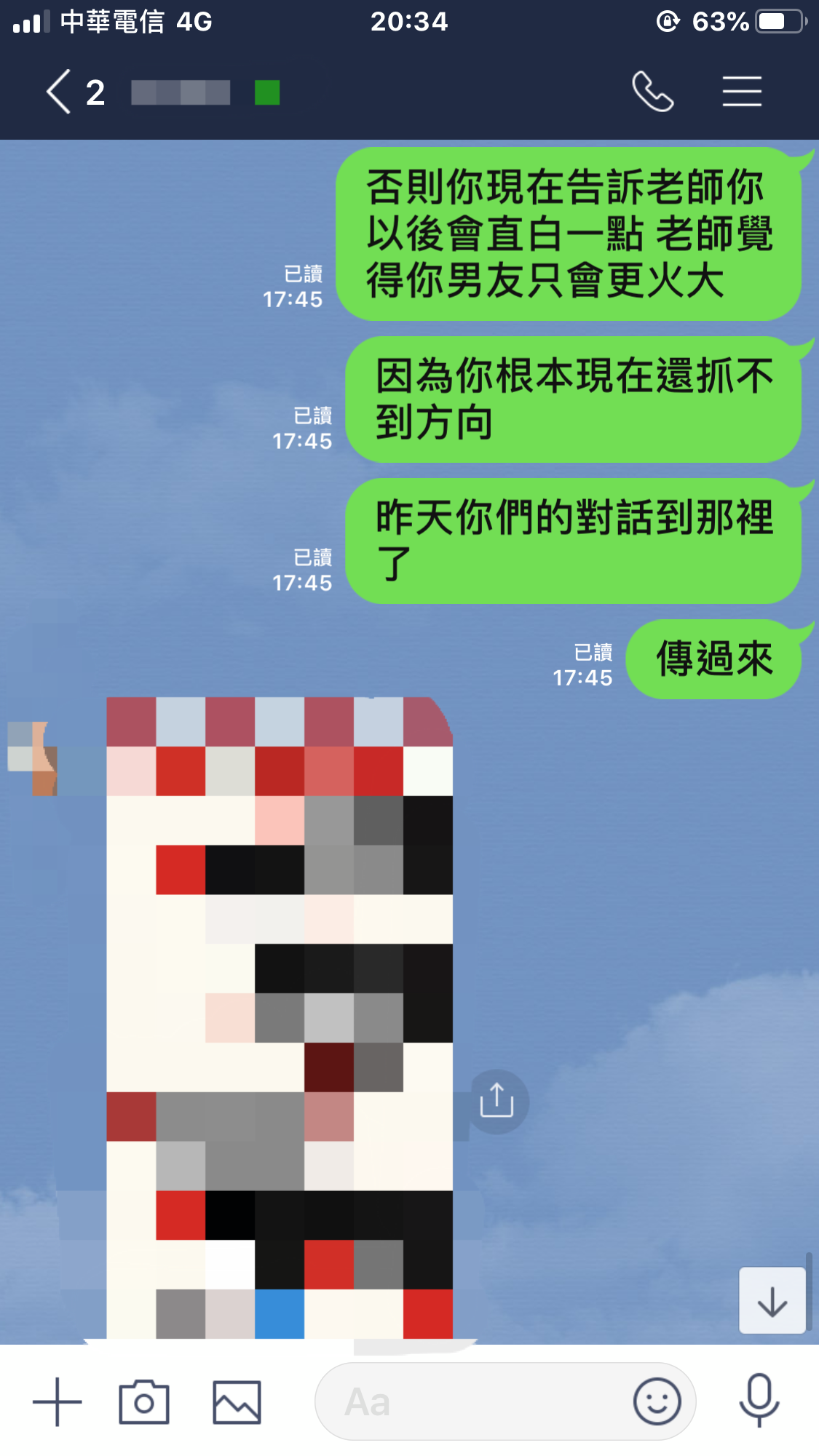
Task: Record a voice message
Action: tap(759, 1400)
